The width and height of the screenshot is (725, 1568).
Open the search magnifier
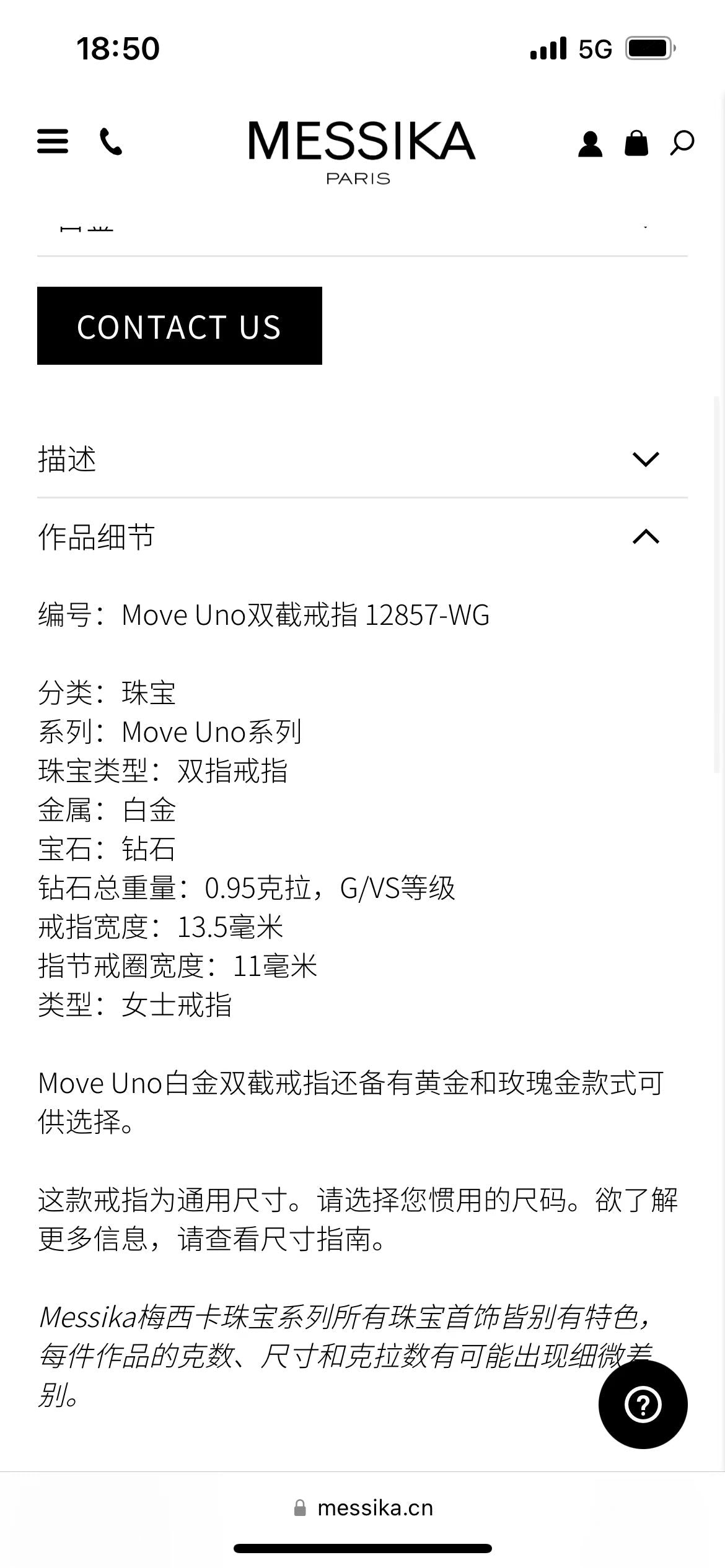click(682, 143)
